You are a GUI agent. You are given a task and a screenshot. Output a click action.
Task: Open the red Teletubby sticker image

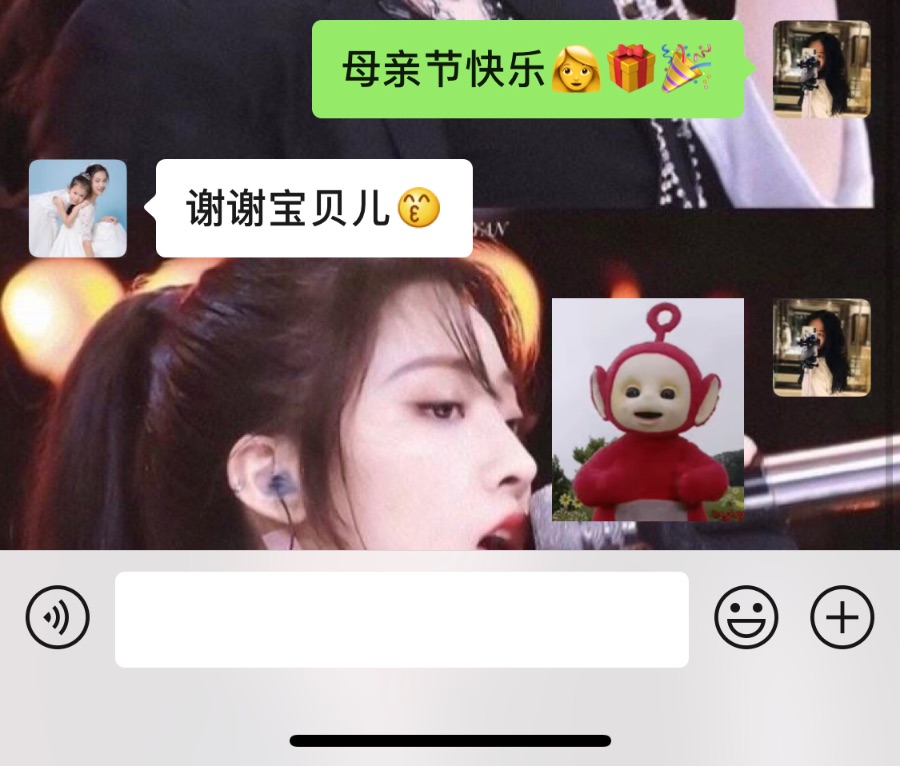tap(648, 410)
